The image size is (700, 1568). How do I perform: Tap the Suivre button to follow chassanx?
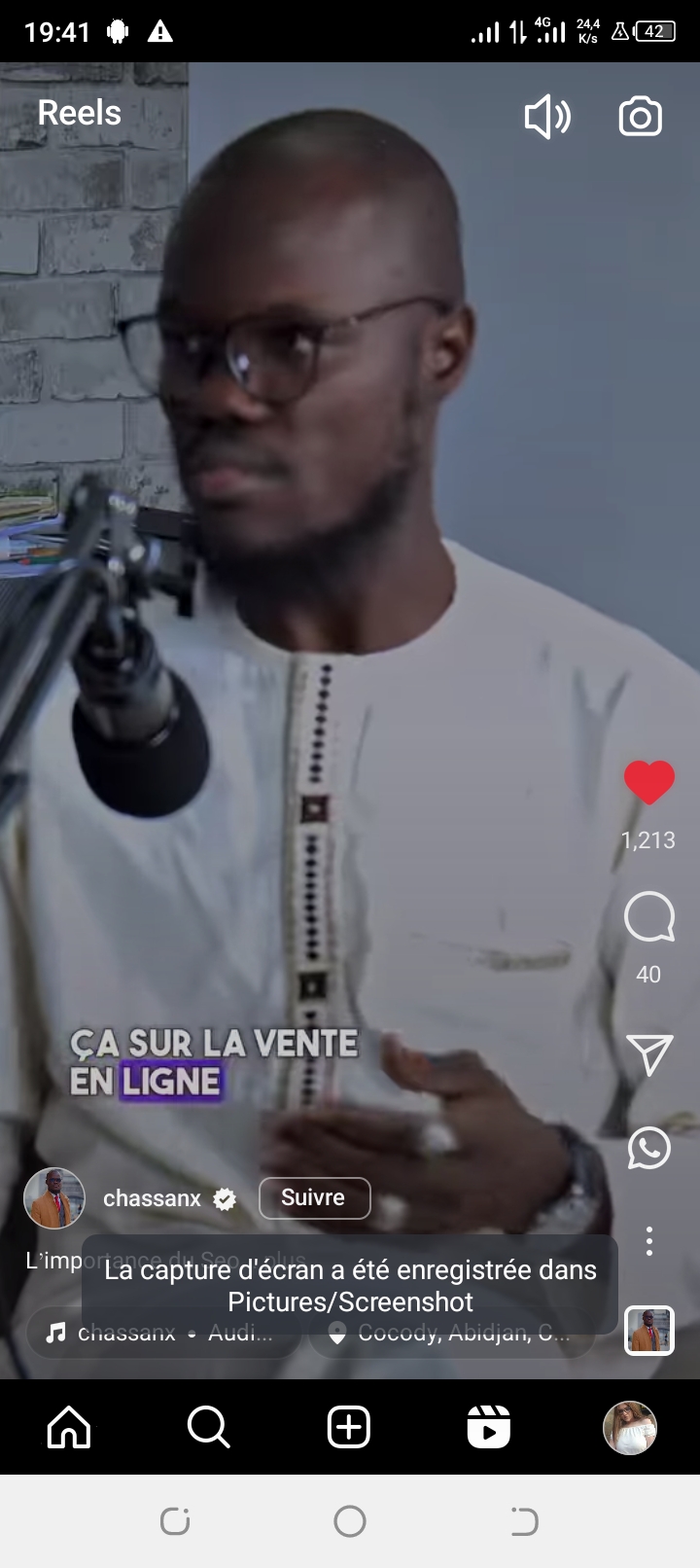coord(314,1197)
